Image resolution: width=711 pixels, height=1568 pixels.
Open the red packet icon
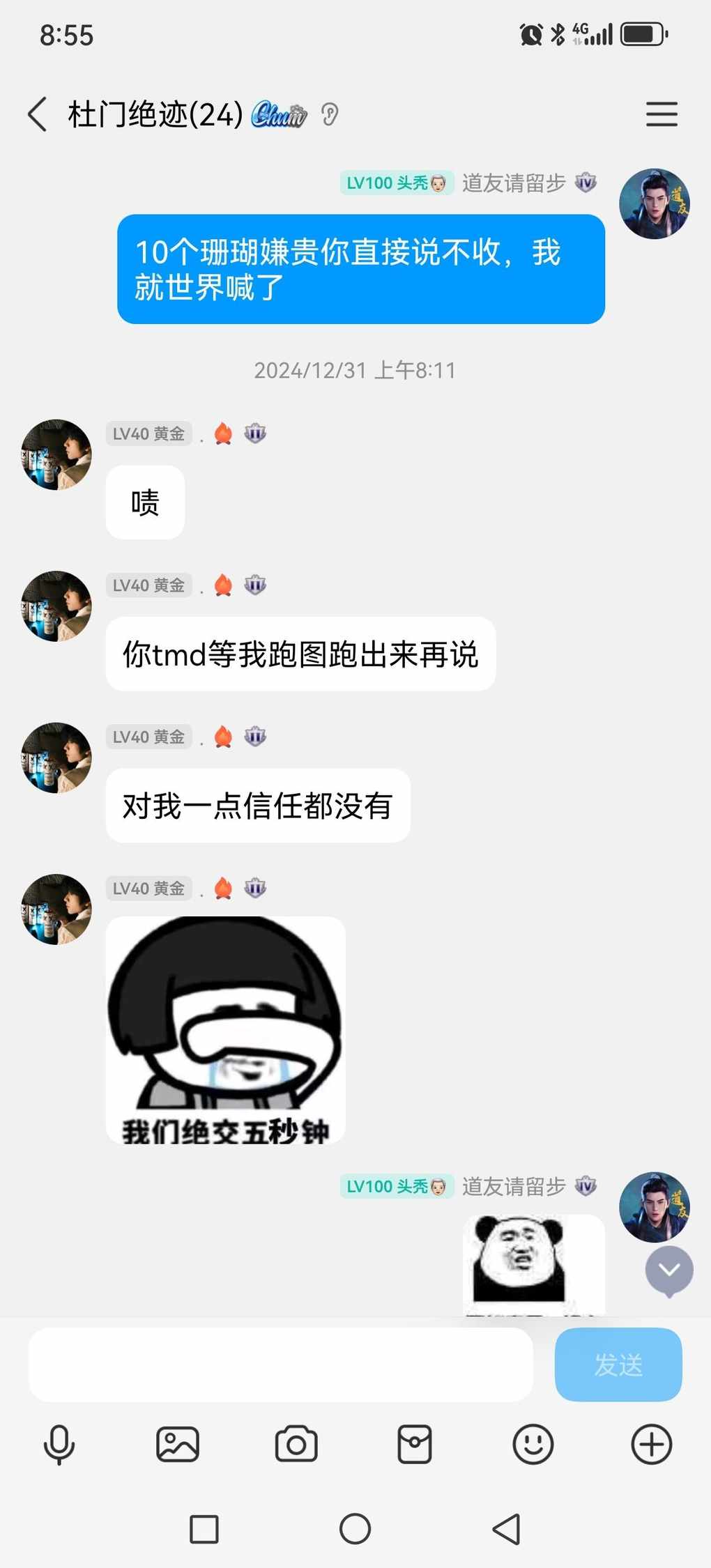click(x=415, y=1444)
